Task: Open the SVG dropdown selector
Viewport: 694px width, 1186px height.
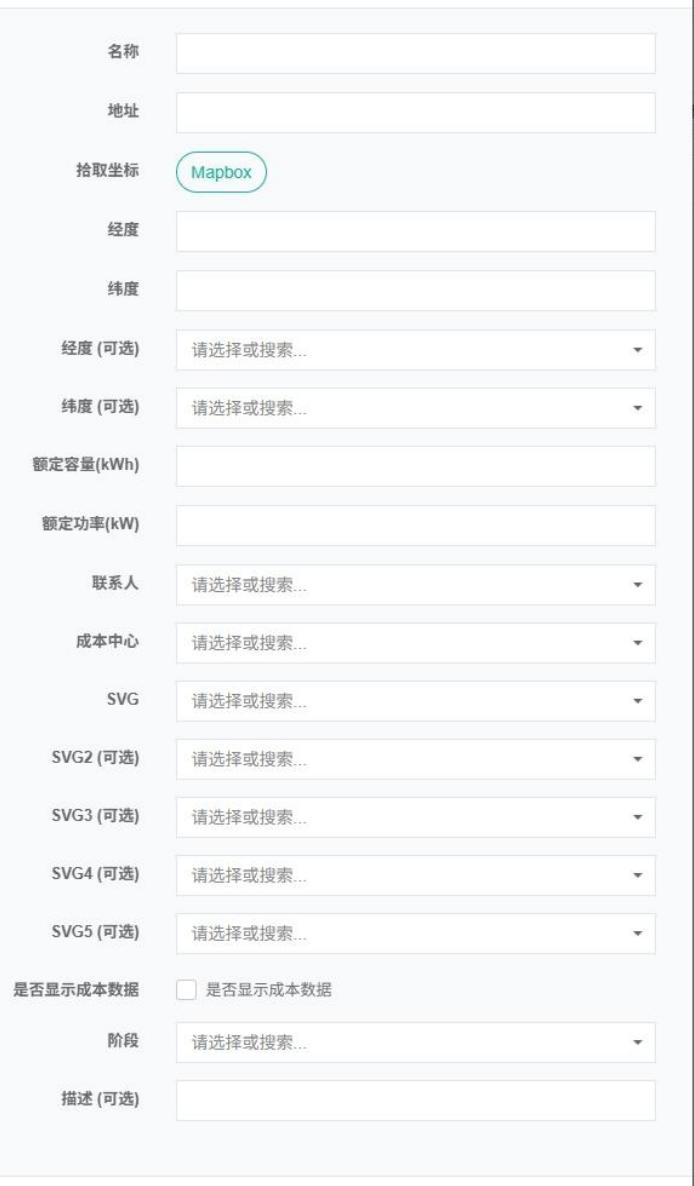Action: coord(415,701)
